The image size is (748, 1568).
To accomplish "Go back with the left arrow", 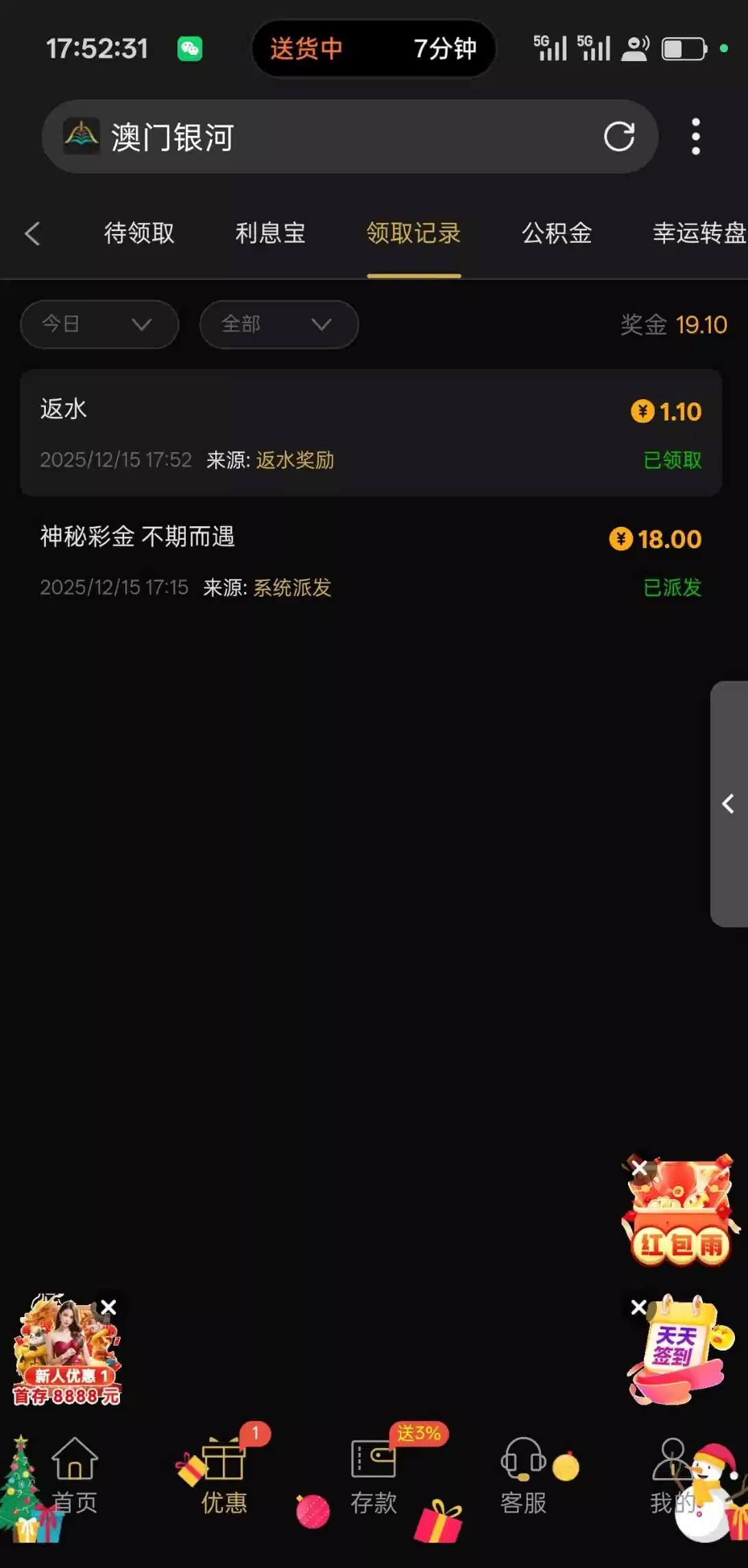I will pos(32,233).
